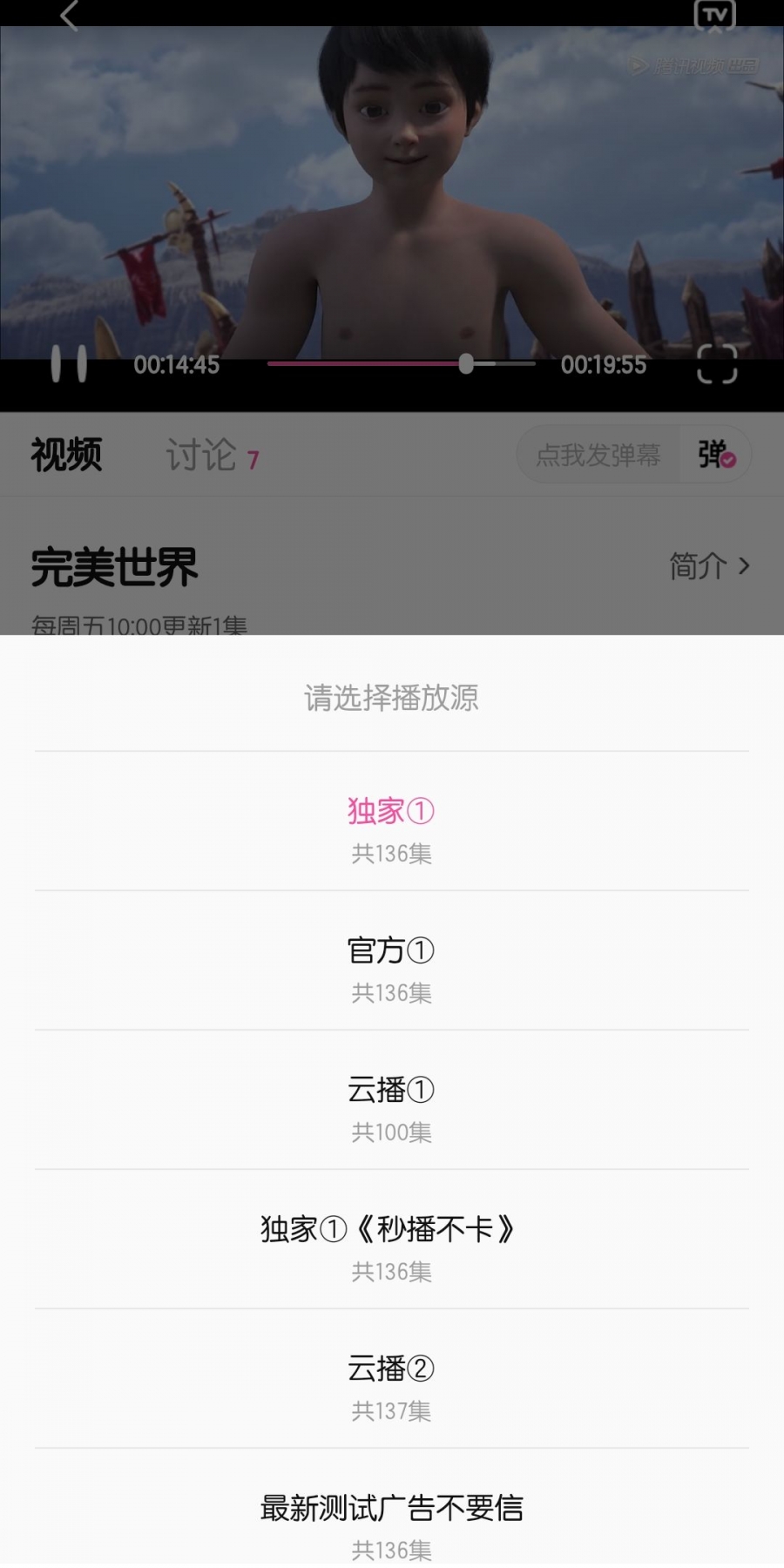
Task: Enter fullscreen mode
Action: tap(717, 364)
